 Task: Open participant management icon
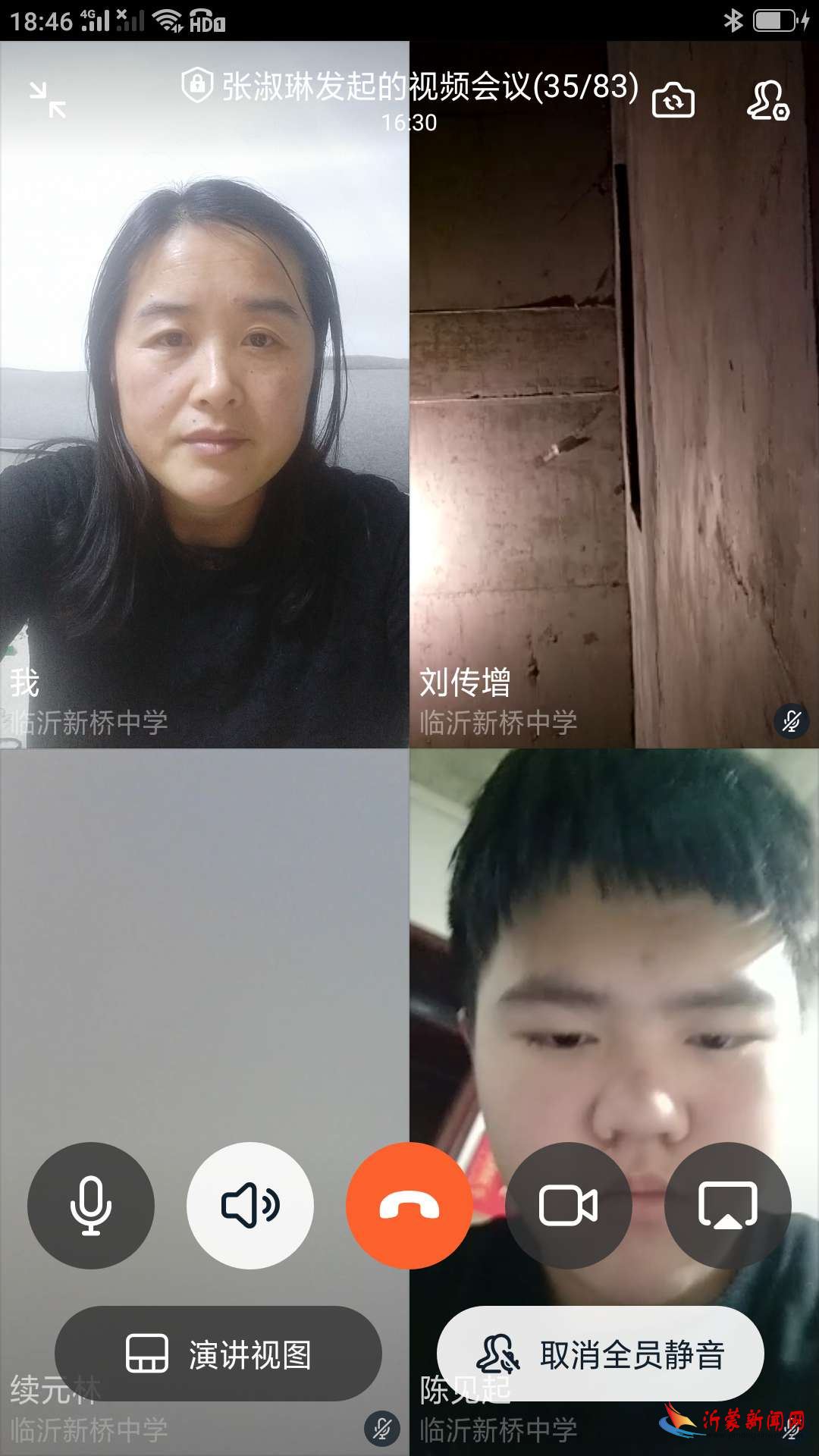point(767,100)
